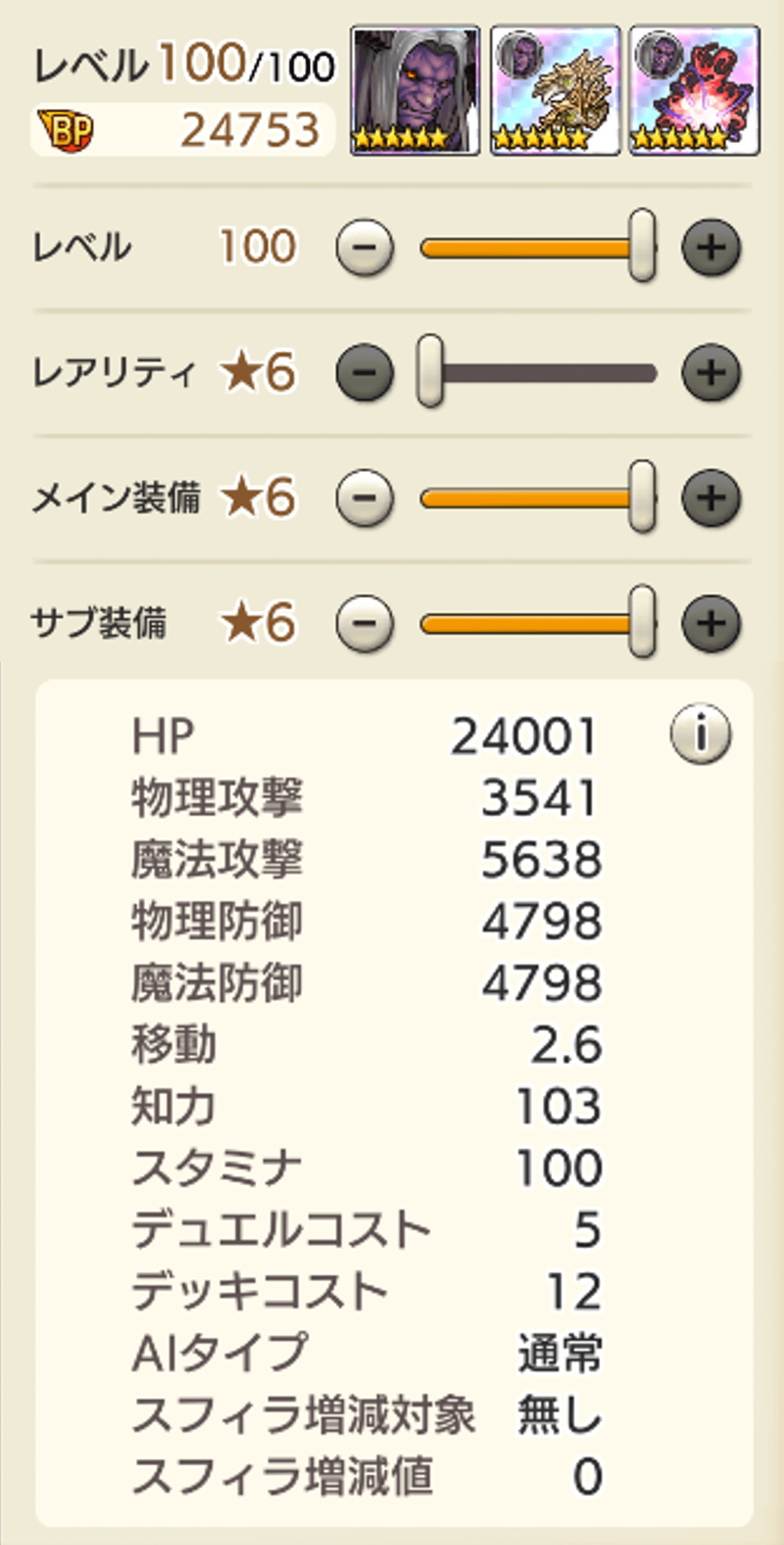The height and width of the screenshot is (1545, 784).
Task: Open the purple-faced character portrait thumbnail
Action: pos(415,90)
